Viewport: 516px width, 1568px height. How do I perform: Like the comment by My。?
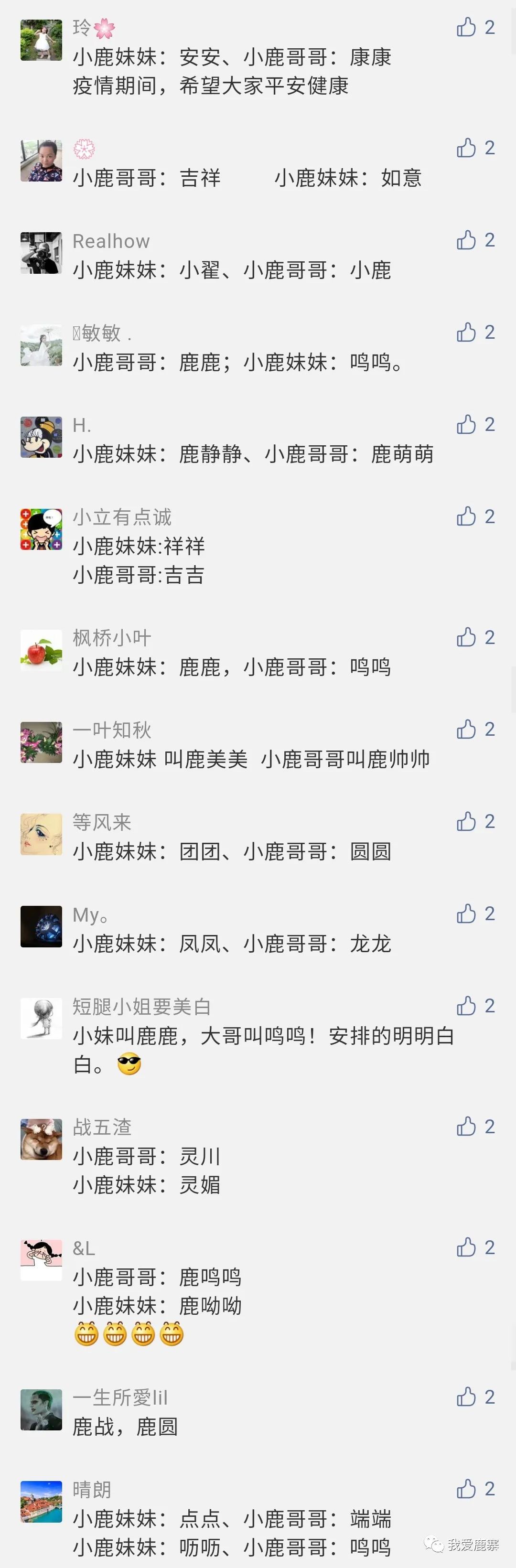[x=467, y=913]
